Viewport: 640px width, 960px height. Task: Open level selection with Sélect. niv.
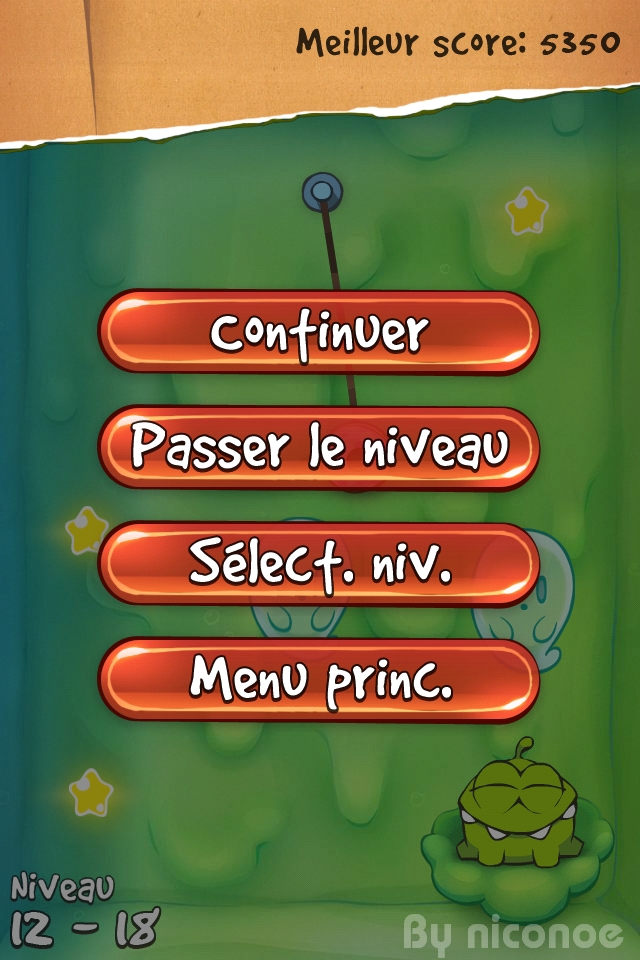319,564
